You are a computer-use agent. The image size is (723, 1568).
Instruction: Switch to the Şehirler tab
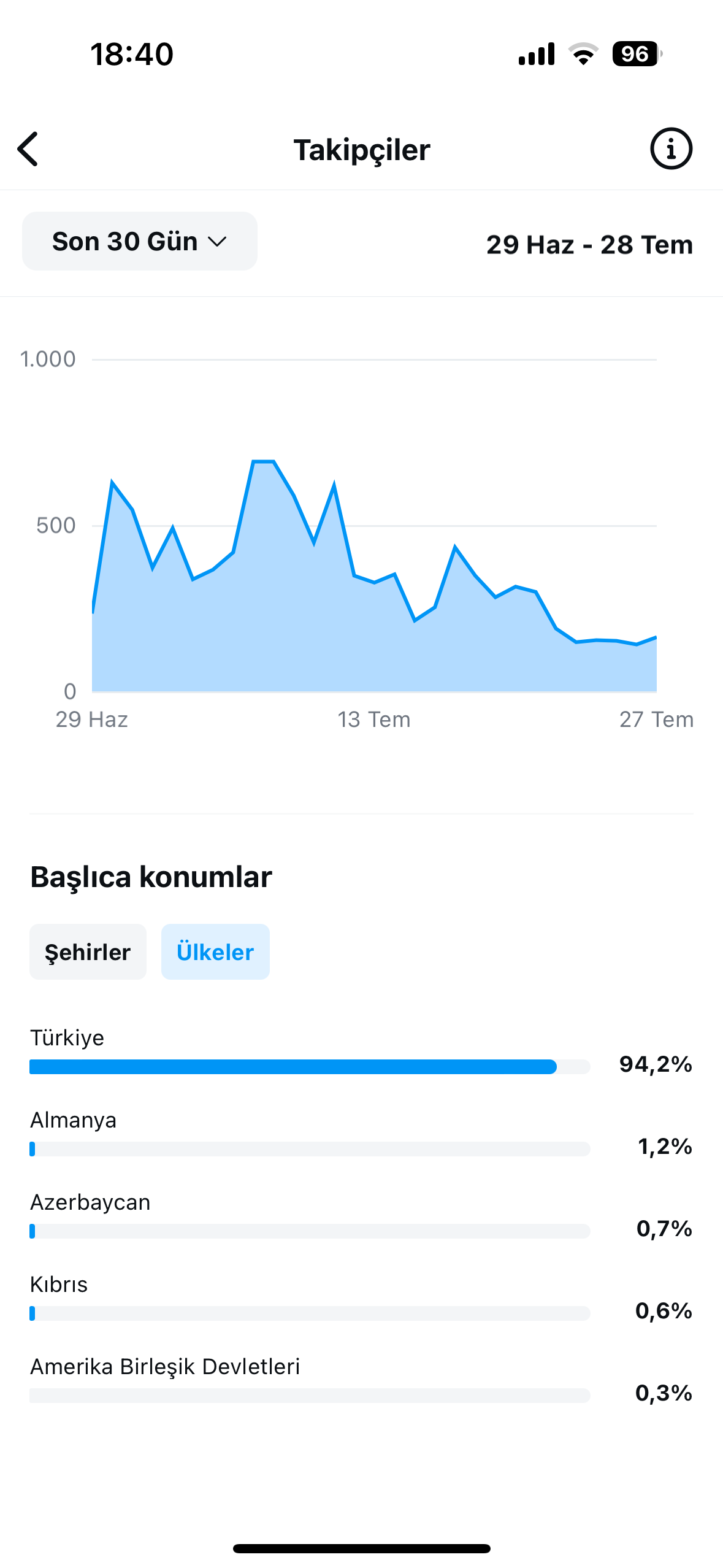pos(88,952)
